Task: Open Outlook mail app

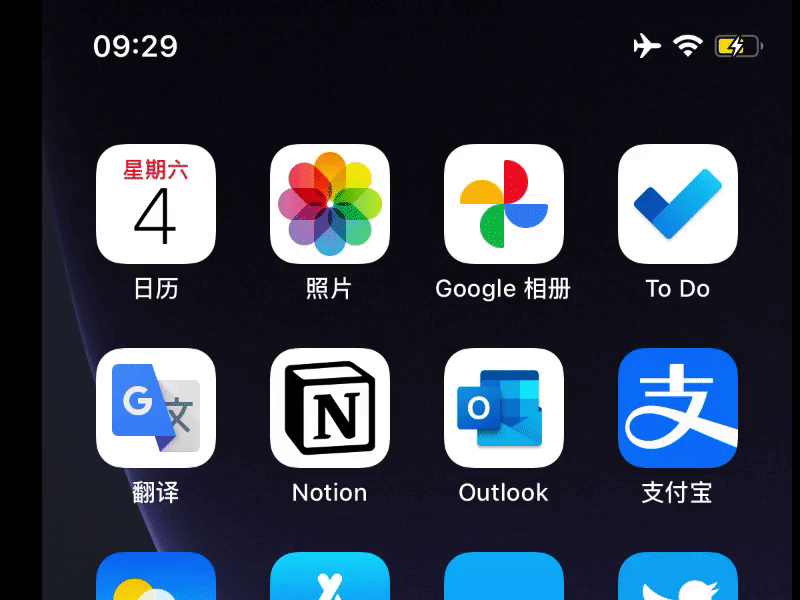Action: (x=503, y=408)
